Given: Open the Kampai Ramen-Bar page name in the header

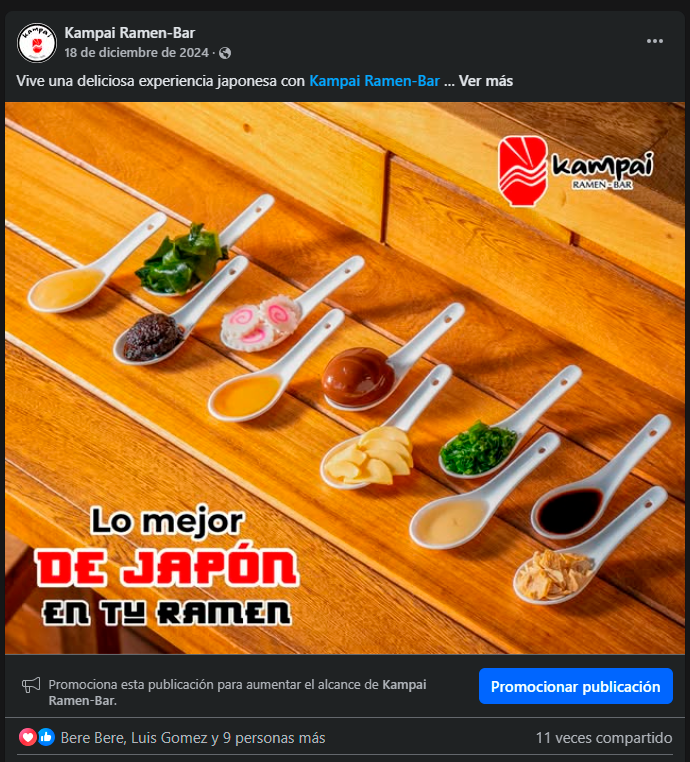Looking at the screenshot, I should point(129,33).
